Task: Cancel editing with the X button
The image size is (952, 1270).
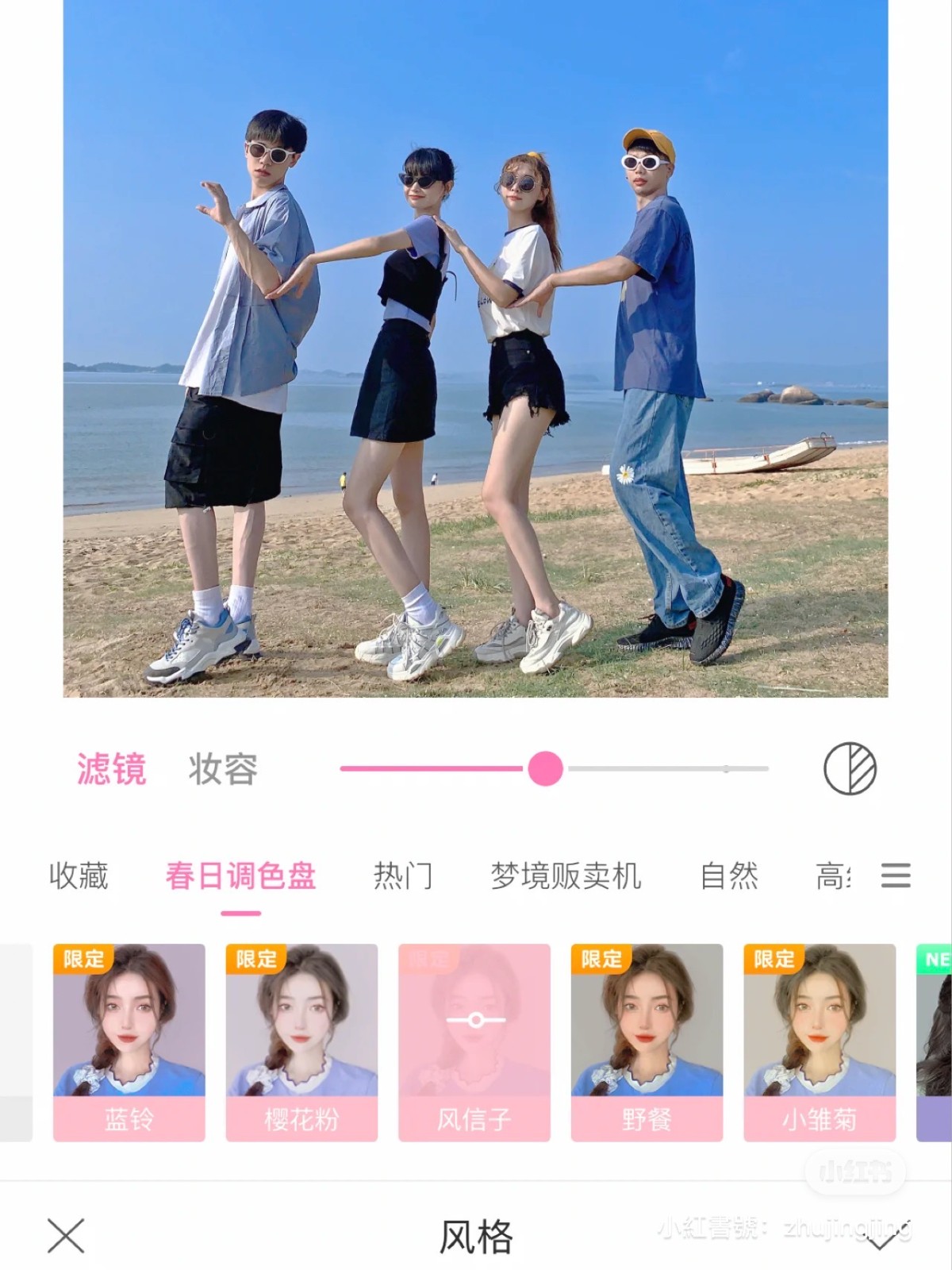Action: coord(66,1236)
